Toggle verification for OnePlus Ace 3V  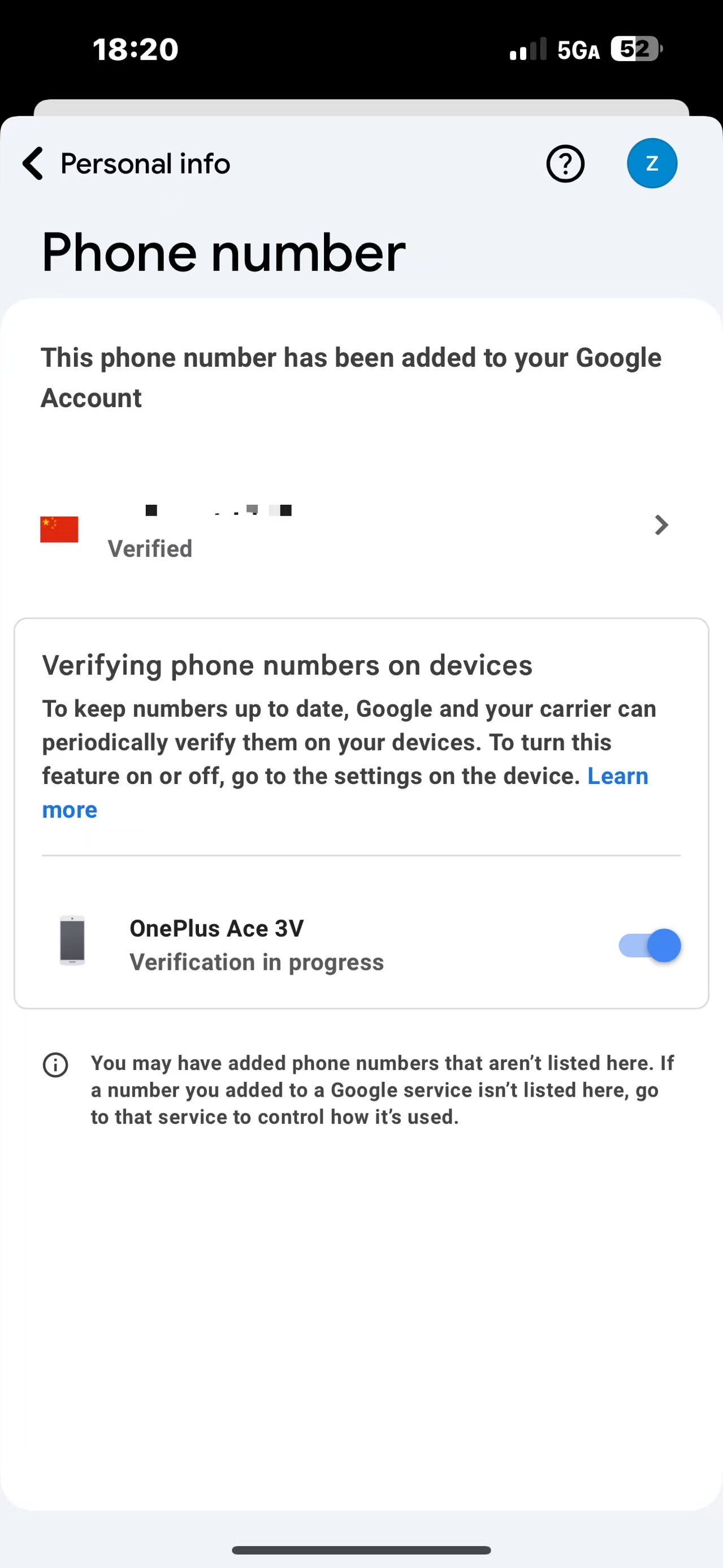point(650,945)
